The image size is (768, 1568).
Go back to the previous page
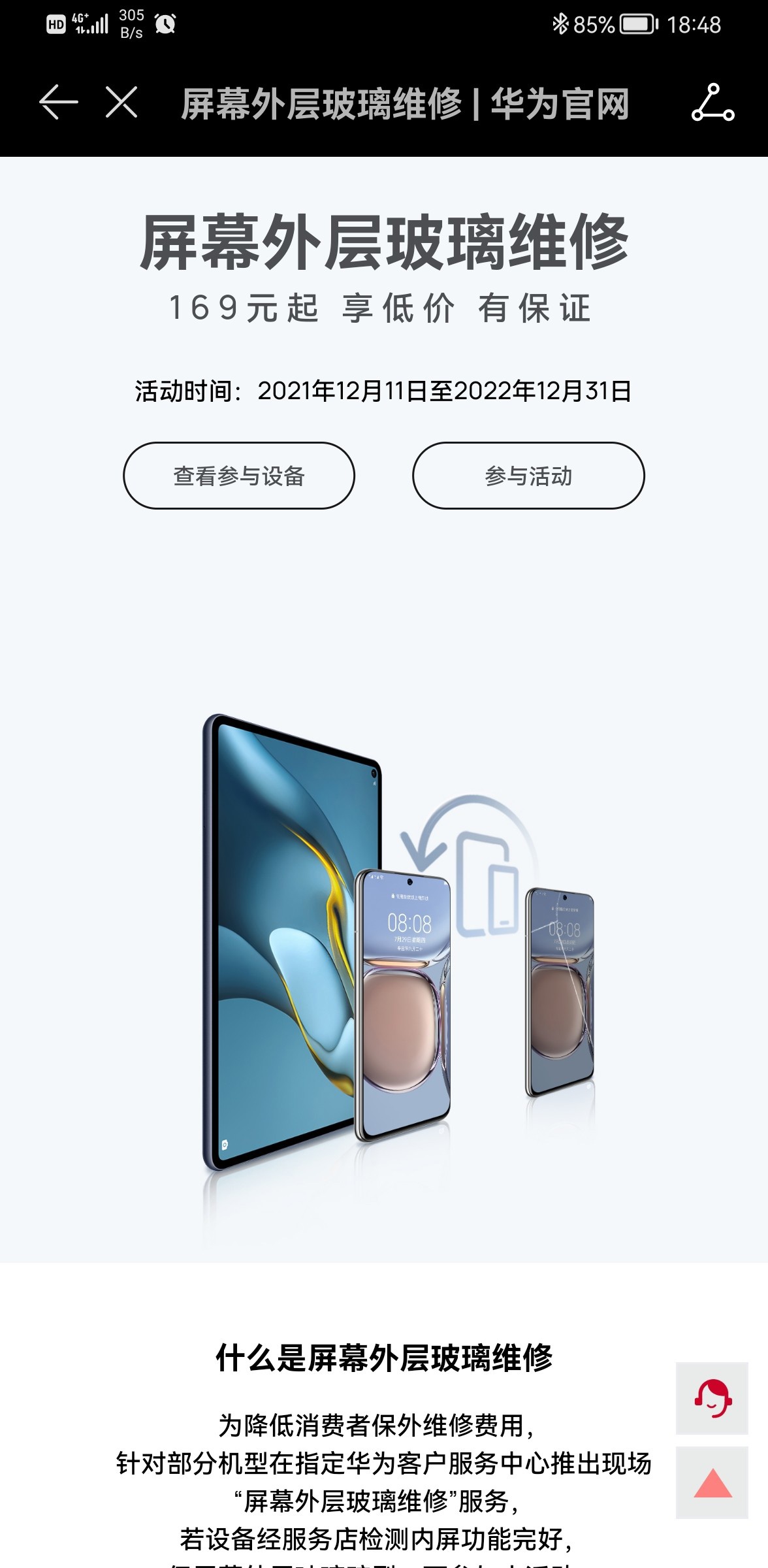[58, 103]
